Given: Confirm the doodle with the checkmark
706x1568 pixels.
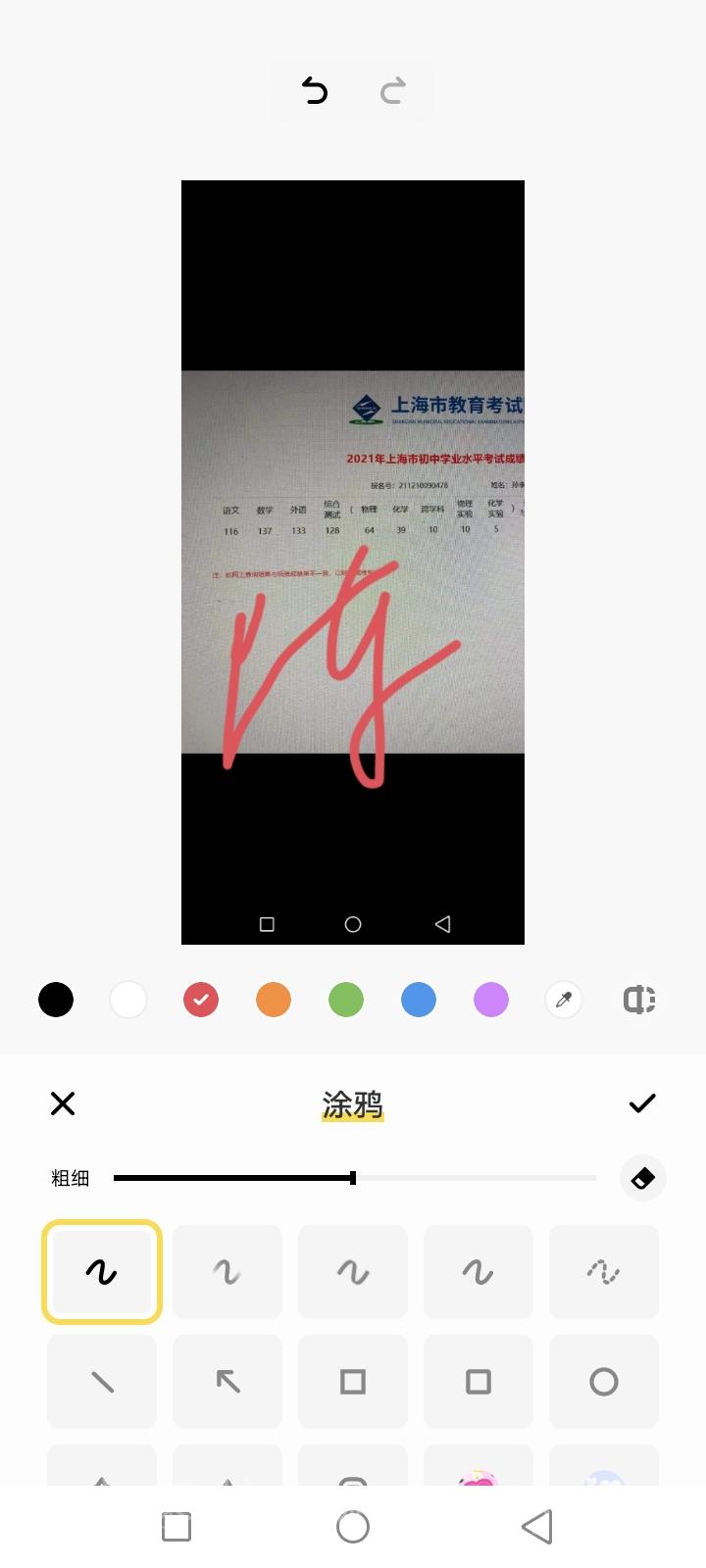Looking at the screenshot, I should [x=642, y=1103].
